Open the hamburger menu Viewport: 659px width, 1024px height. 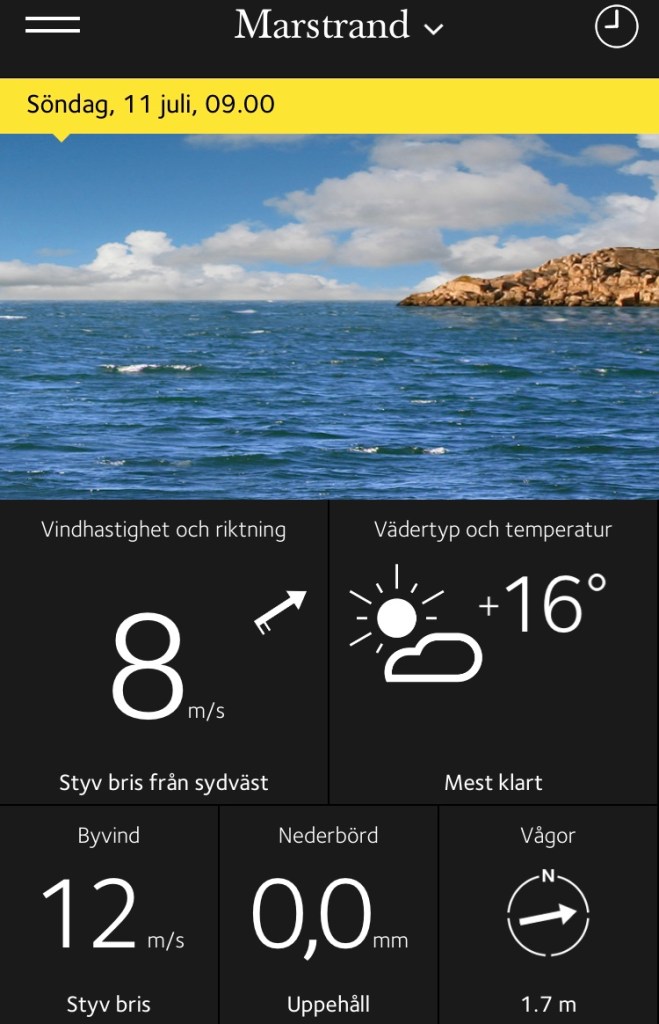click(x=52, y=26)
